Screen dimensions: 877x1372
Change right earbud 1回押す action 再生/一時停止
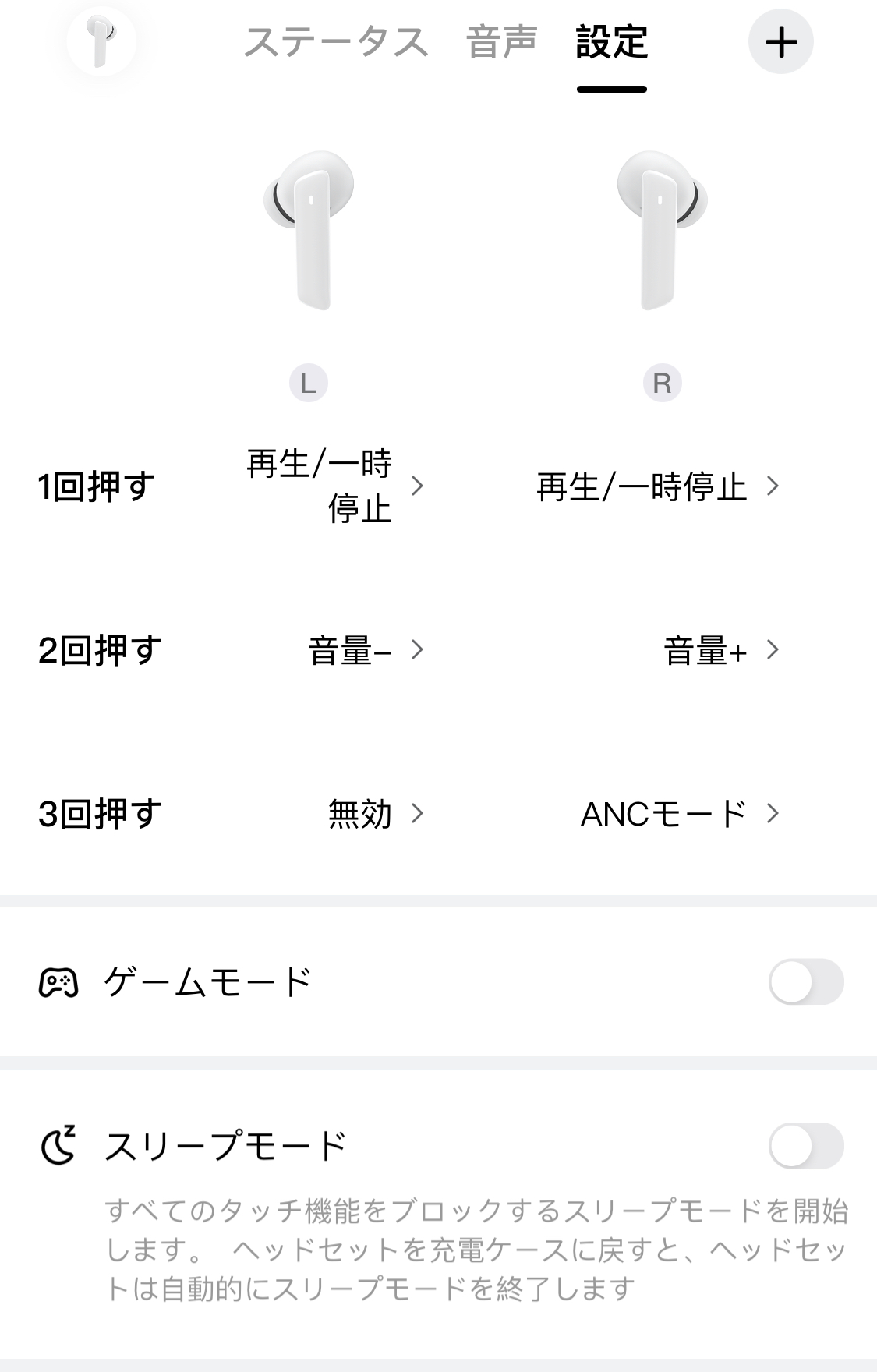click(657, 486)
